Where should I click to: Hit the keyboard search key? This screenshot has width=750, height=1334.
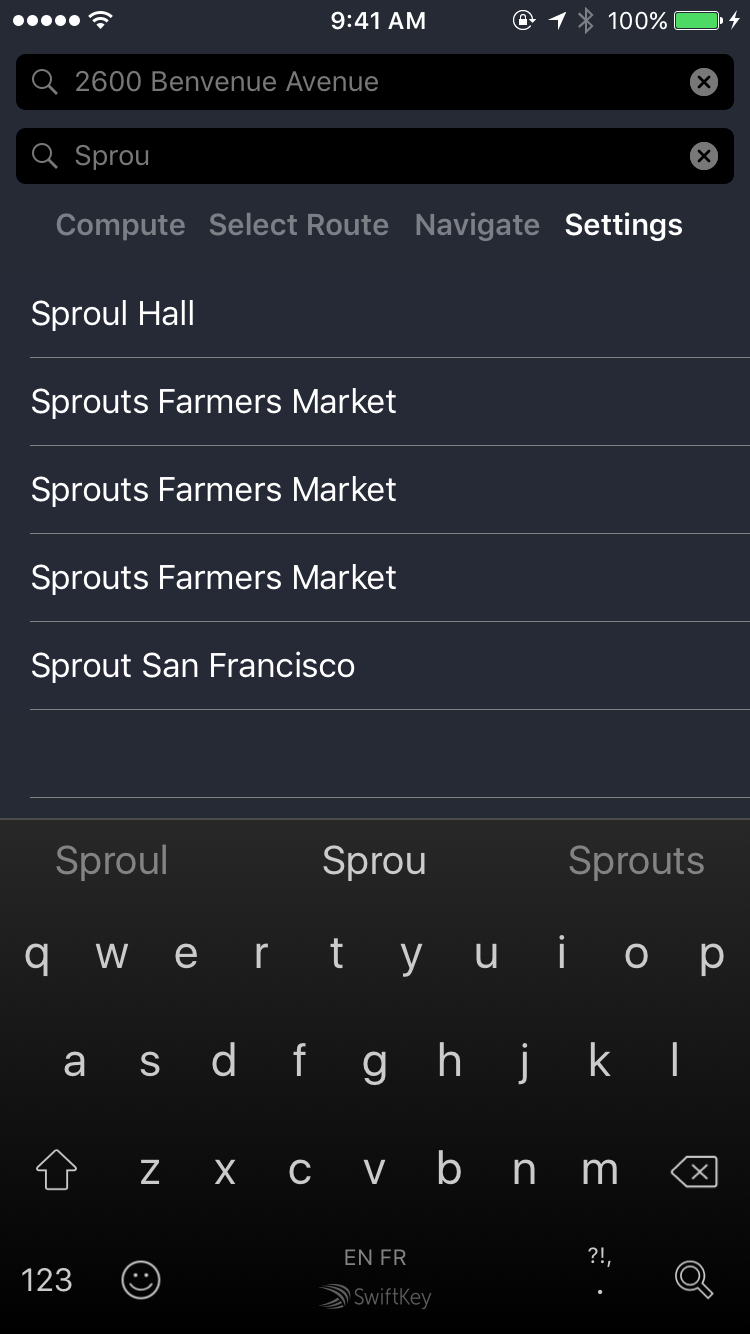[x=693, y=1279]
